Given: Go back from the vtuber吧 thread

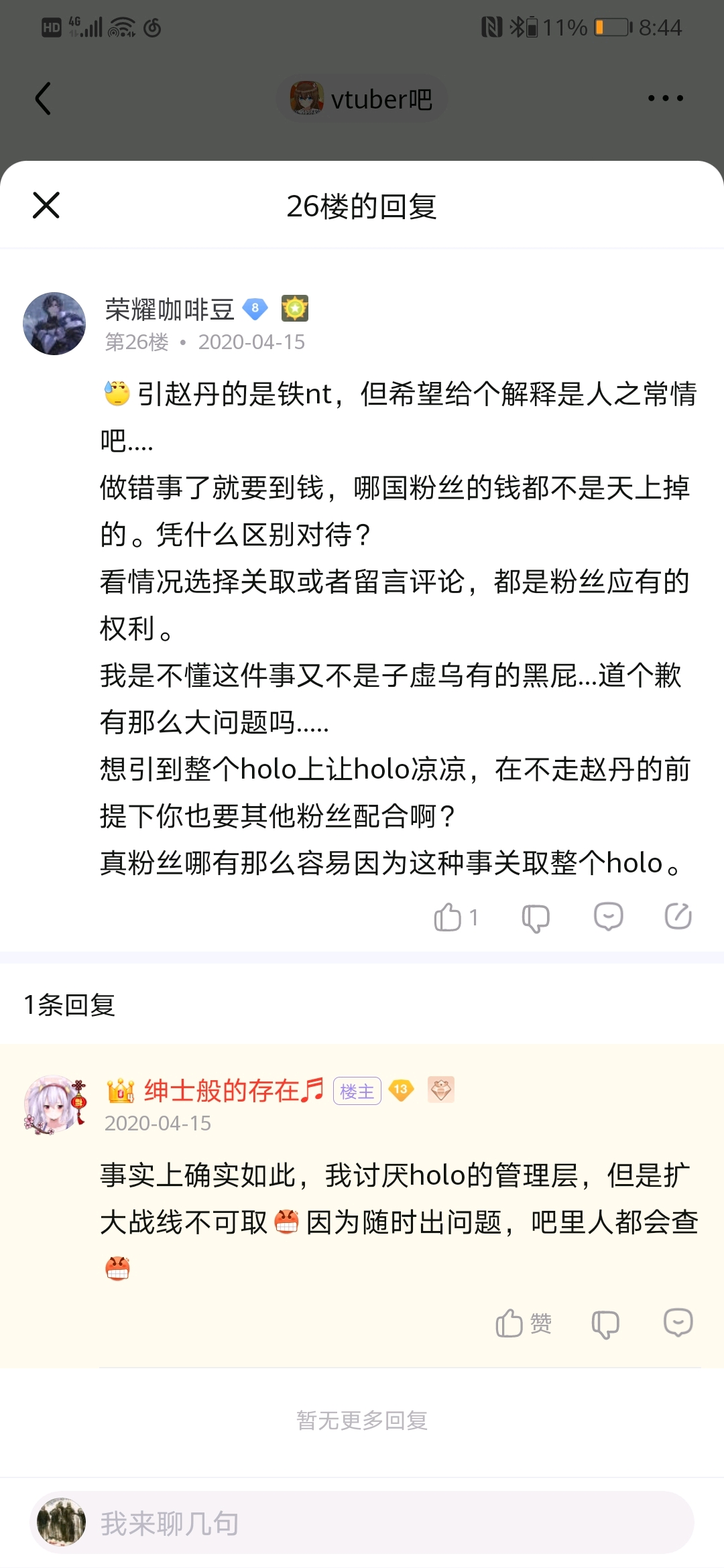Looking at the screenshot, I should point(43,99).
